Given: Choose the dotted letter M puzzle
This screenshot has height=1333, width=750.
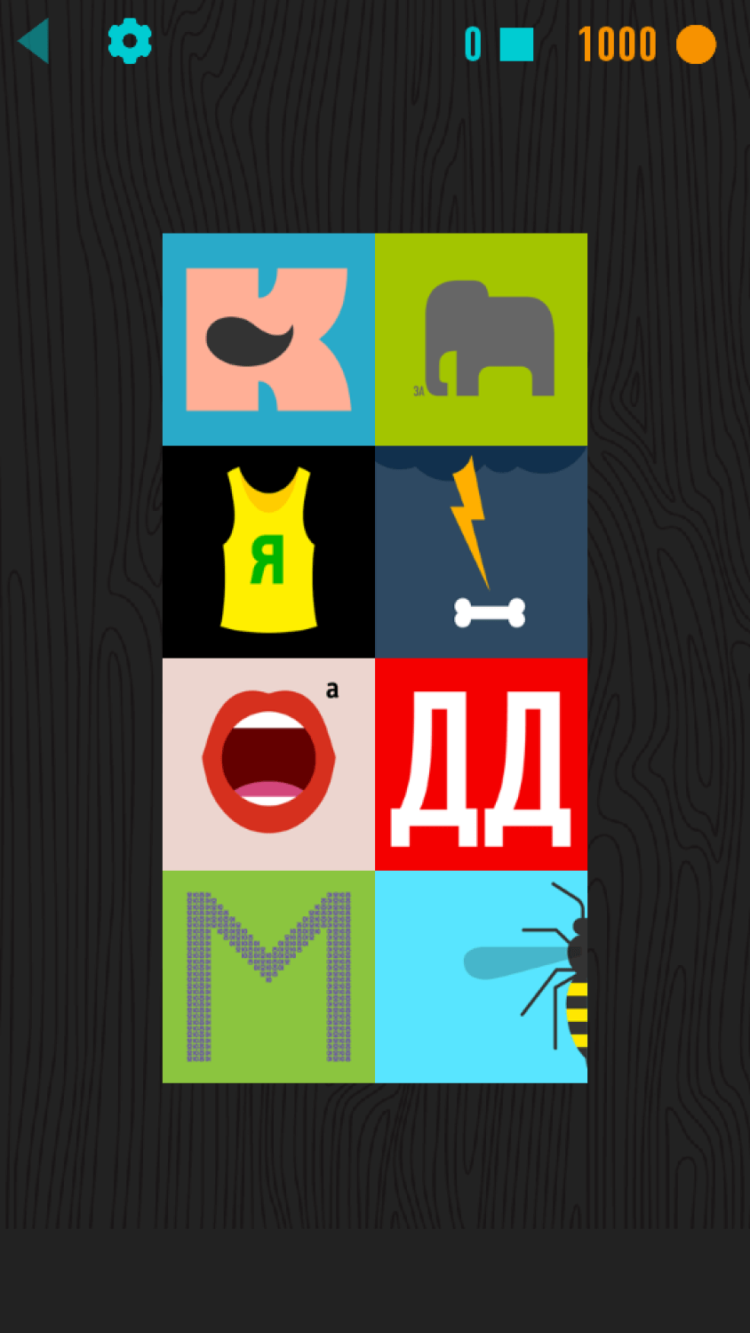Looking at the screenshot, I should (269, 976).
